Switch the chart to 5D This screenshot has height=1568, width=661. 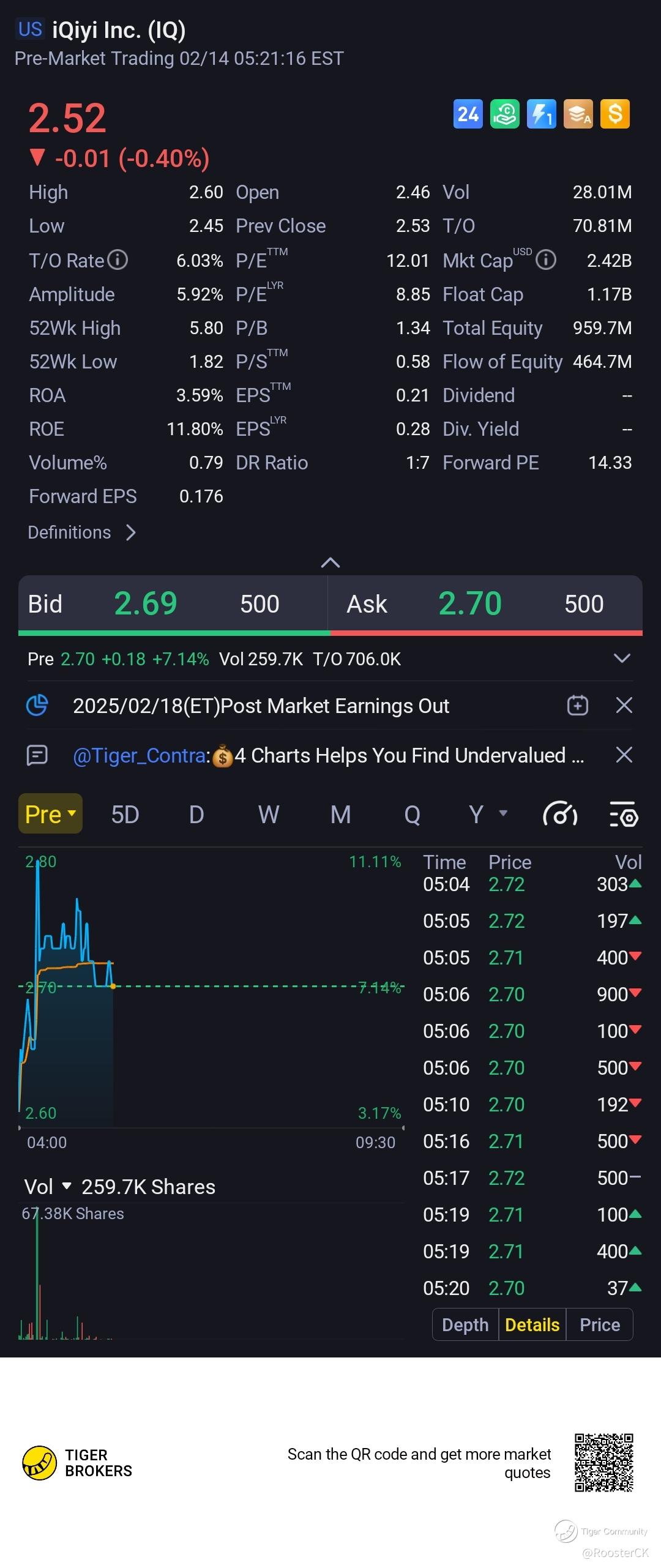tap(125, 815)
